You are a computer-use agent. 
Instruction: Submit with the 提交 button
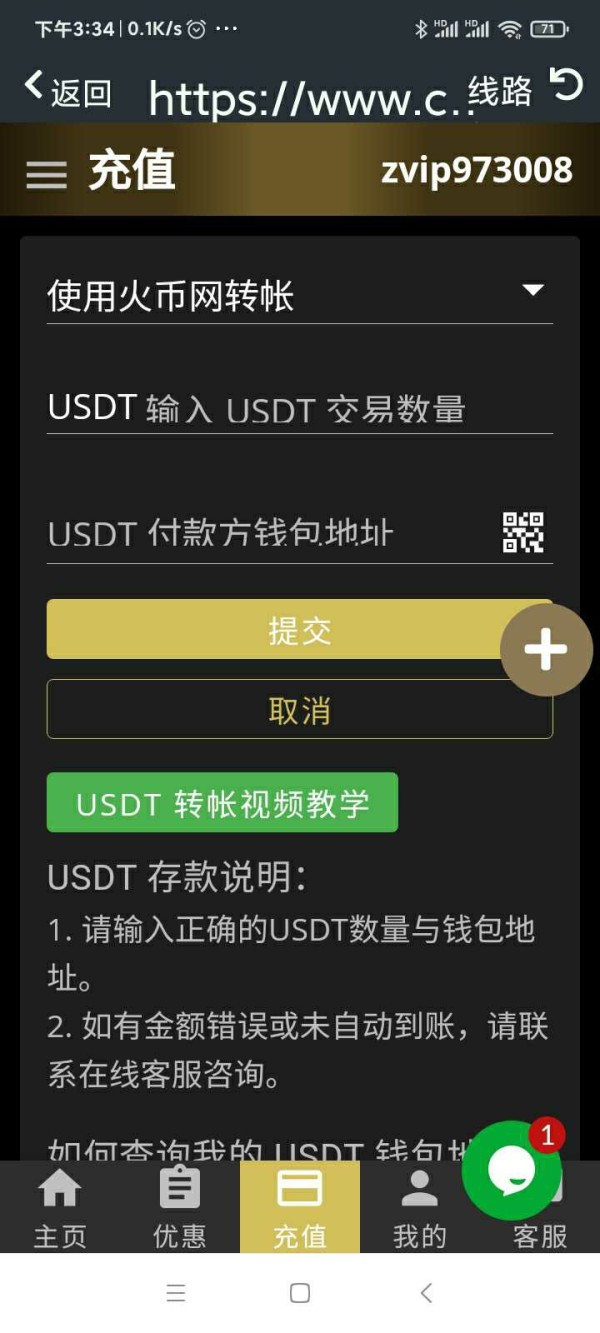300,629
